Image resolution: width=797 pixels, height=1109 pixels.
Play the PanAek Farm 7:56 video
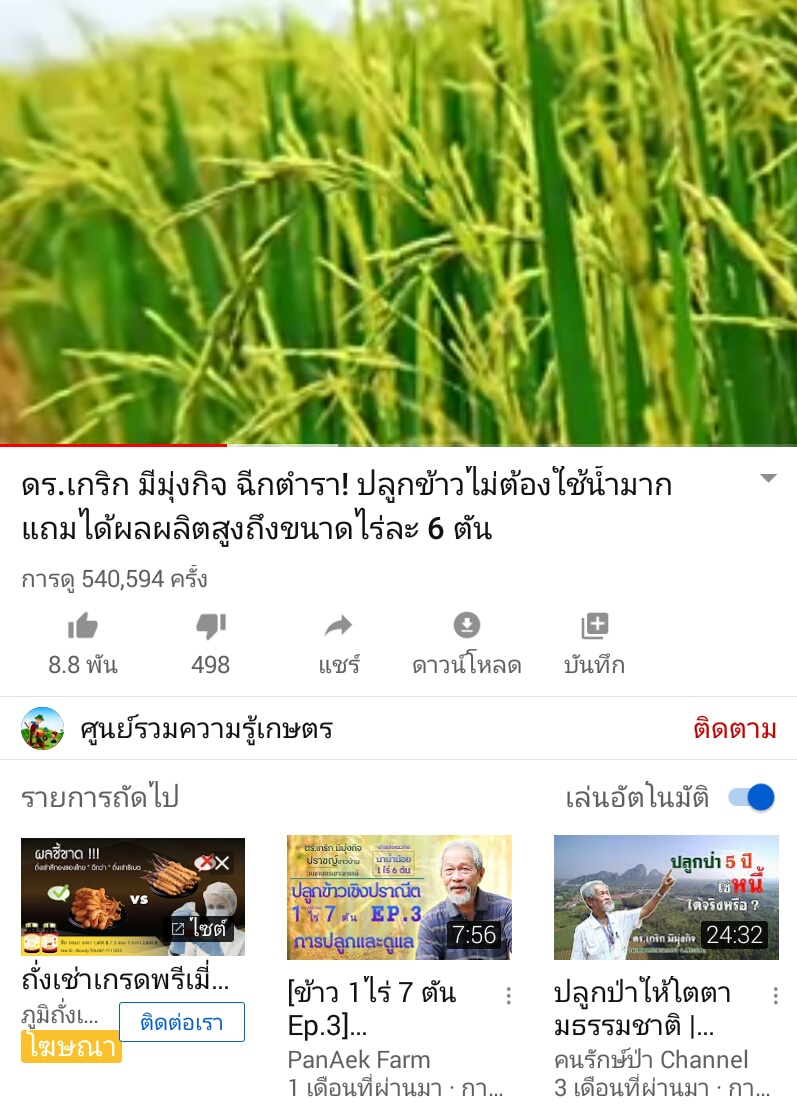399,897
